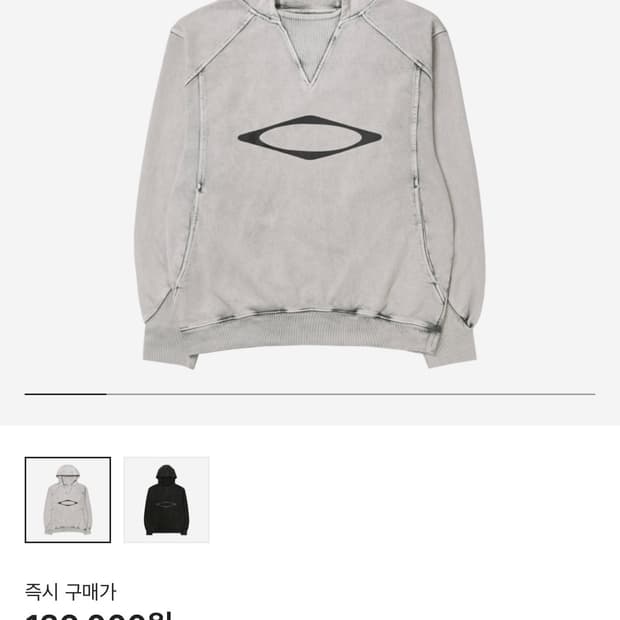This screenshot has height=620, width=620.
Task: Open the main gray hoodie product image
Action: [310, 184]
